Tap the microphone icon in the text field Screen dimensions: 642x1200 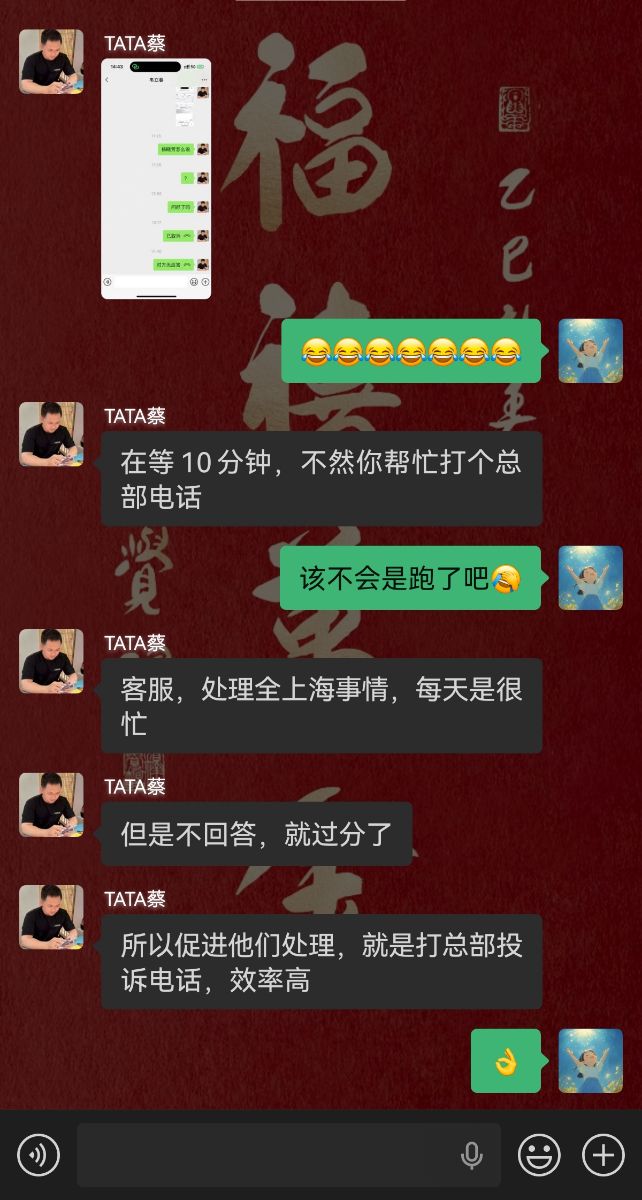coord(472,1156)
